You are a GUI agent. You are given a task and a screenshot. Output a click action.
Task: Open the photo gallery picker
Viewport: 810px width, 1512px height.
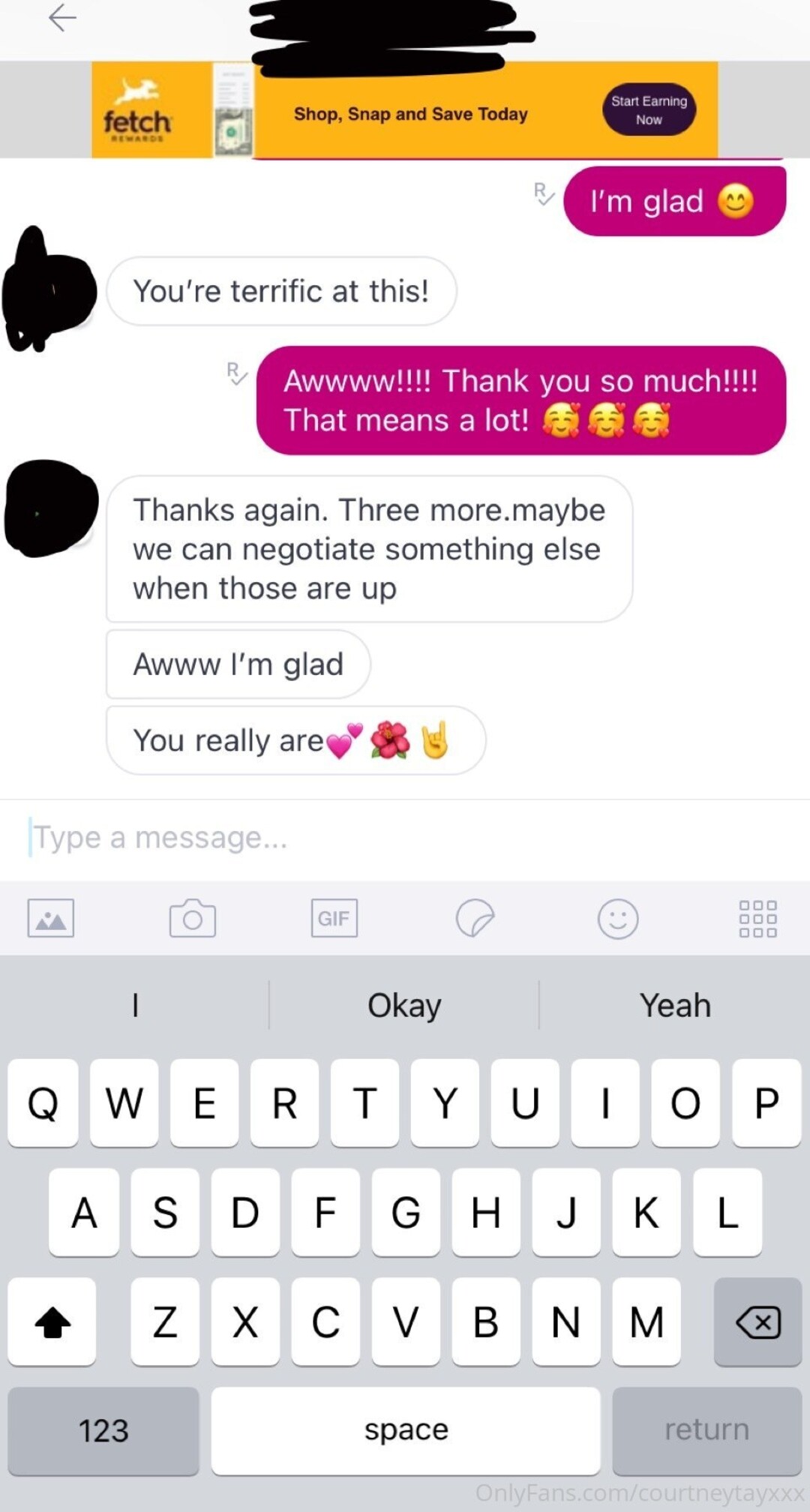51,918
